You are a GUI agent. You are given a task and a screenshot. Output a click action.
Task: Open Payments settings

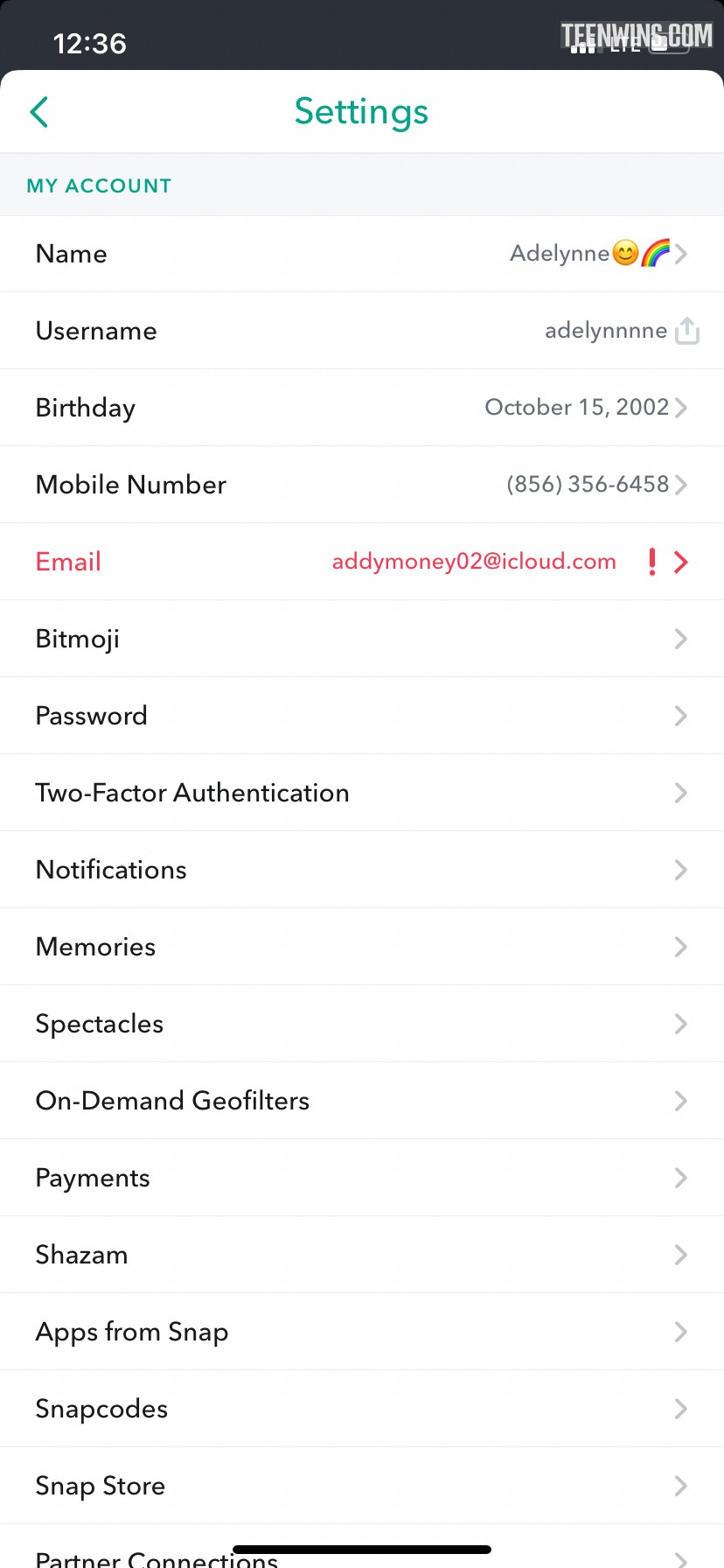(362, 1178)
